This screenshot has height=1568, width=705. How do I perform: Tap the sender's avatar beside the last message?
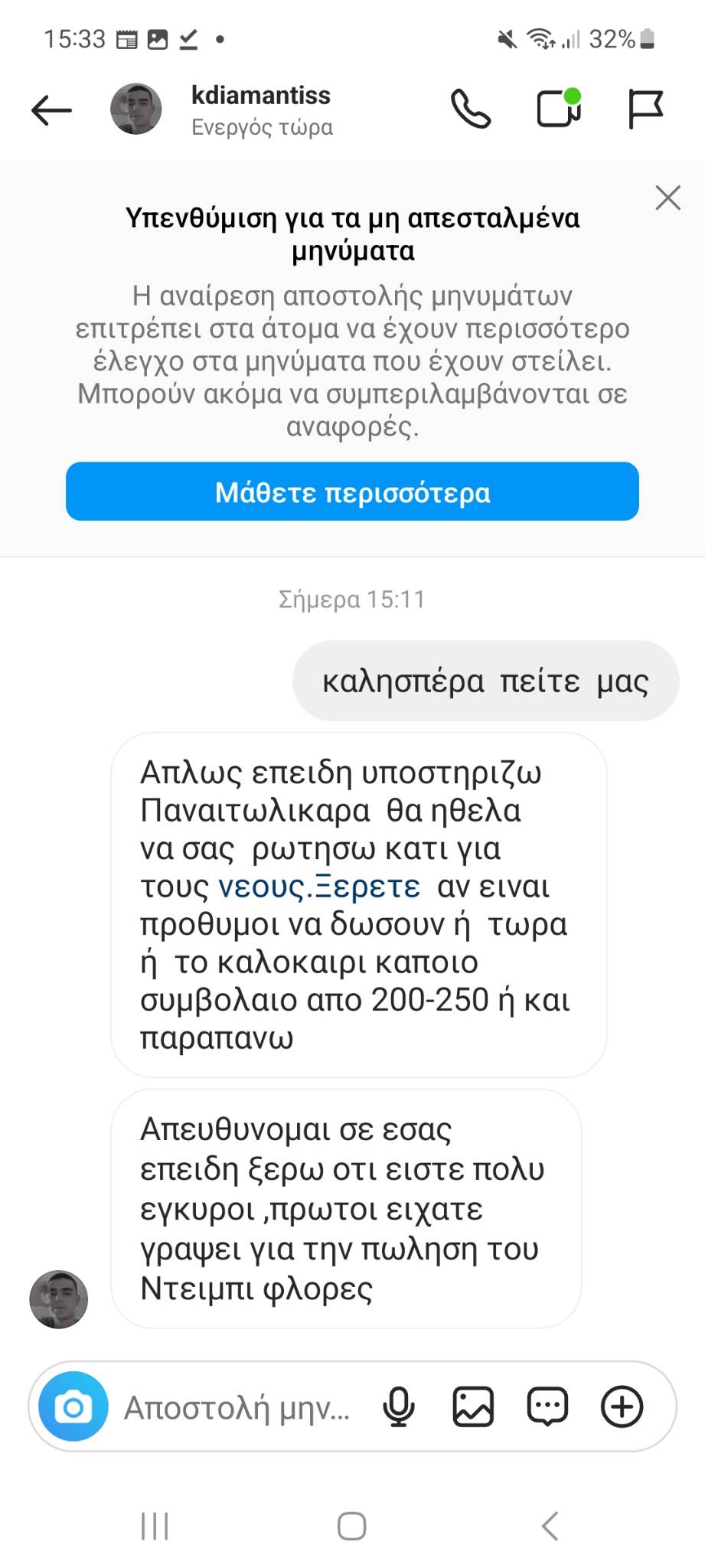pyautogui.click(x=59, y=1299)
